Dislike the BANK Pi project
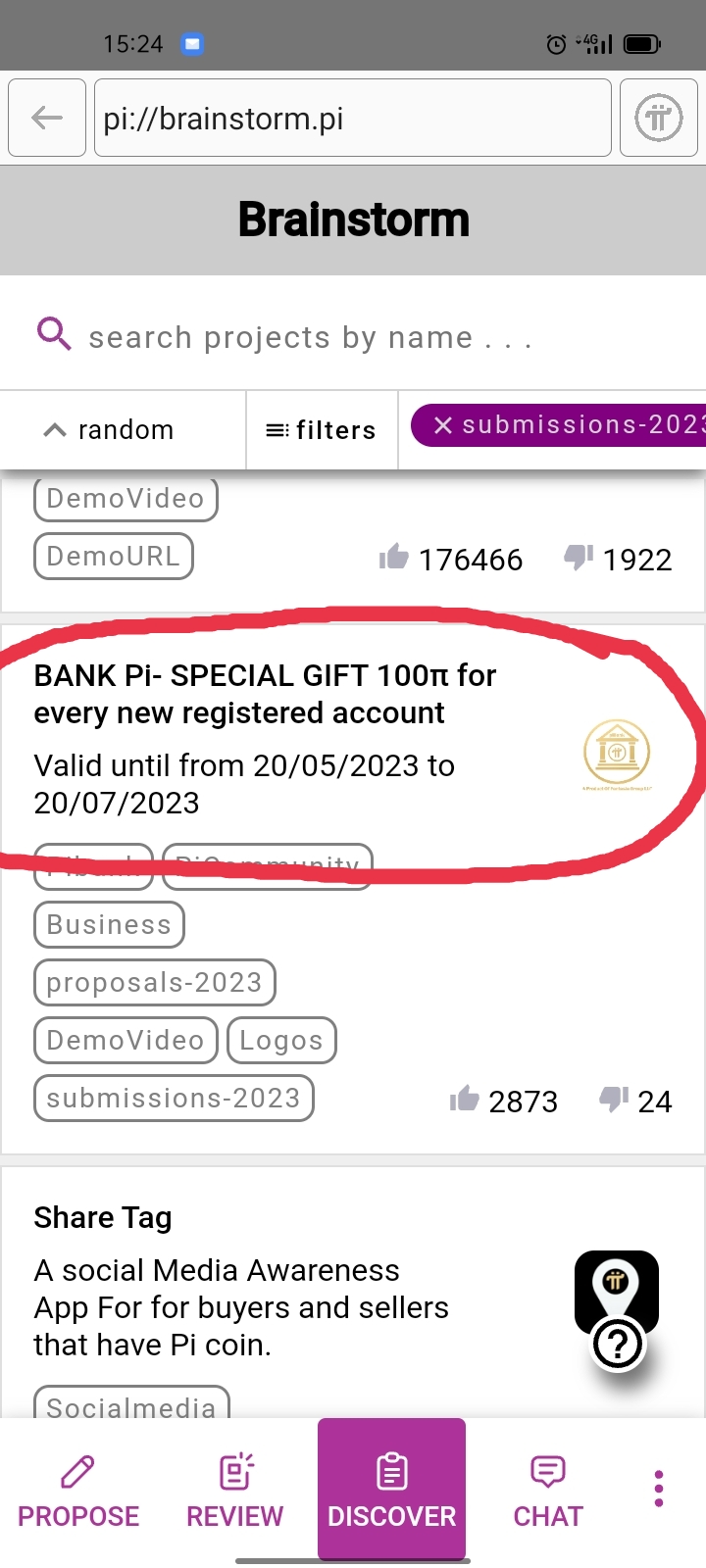 pyautogui.click(x=614, y=1100)
